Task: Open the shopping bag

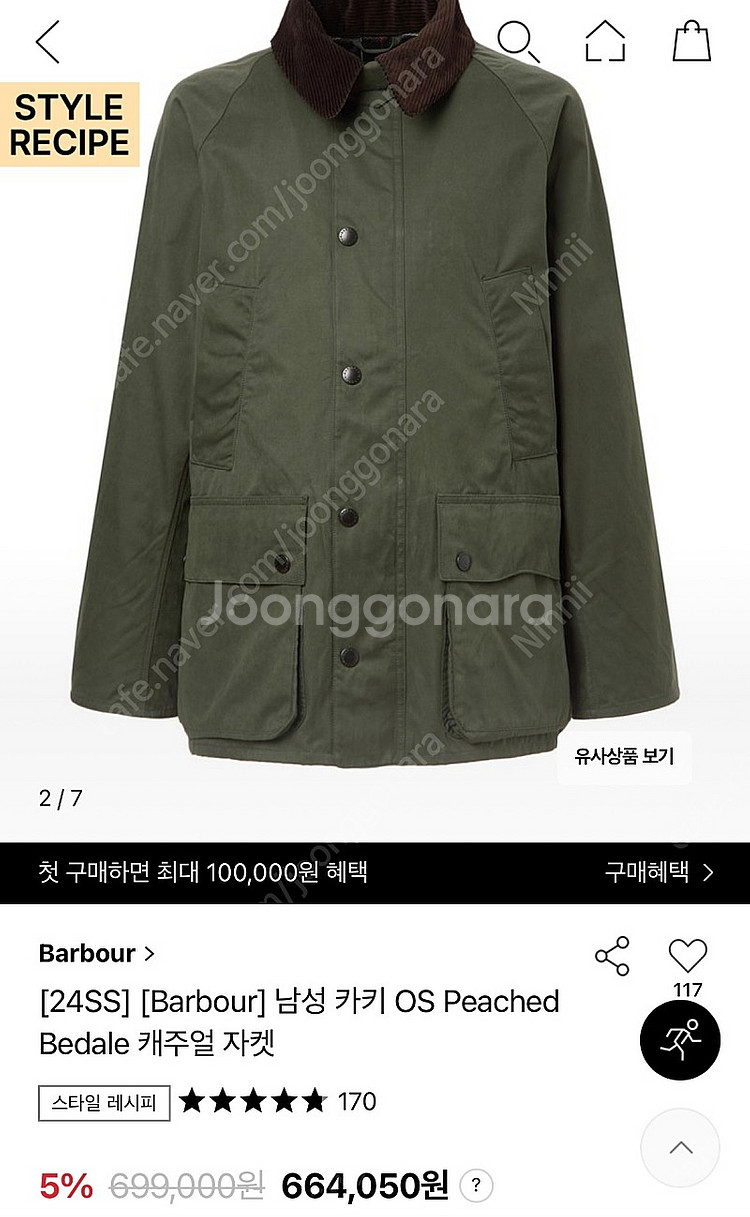Action: tap(691, 41)
